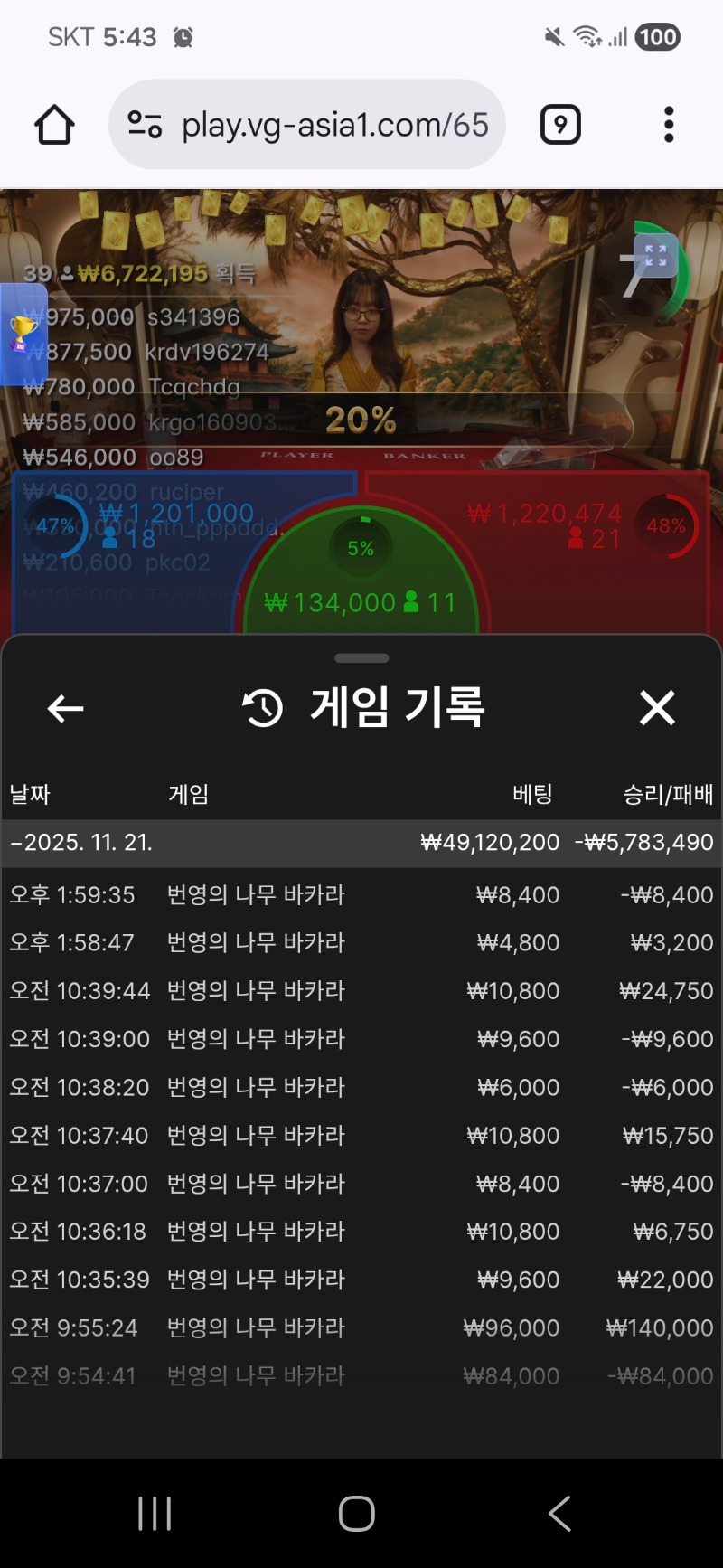Viewport: 723px width, 1568px height.
Task: Tap the play.vg-asia1.com address bar
Action: (307, 125)
